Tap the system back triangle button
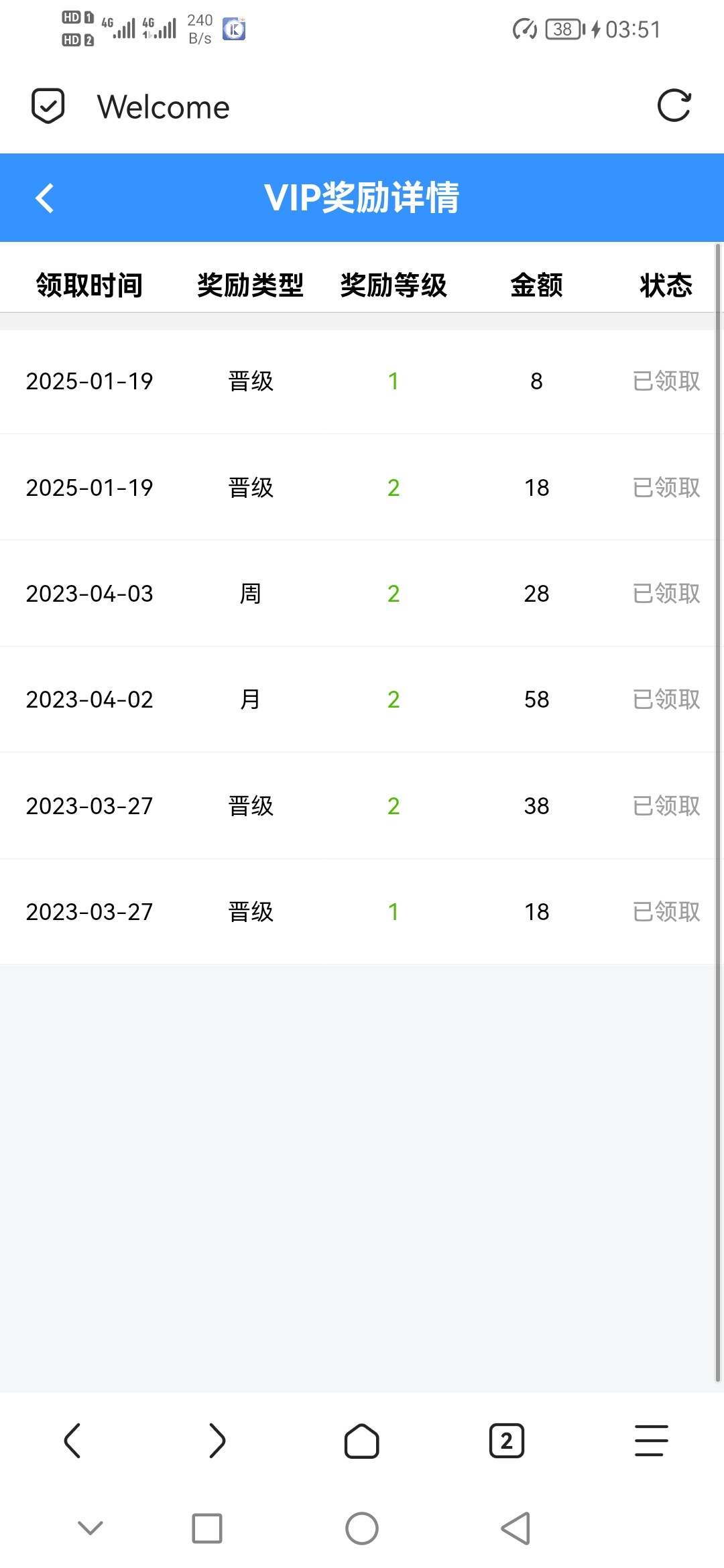Viewport: 724px width, 1568px height. (516, 1528)
